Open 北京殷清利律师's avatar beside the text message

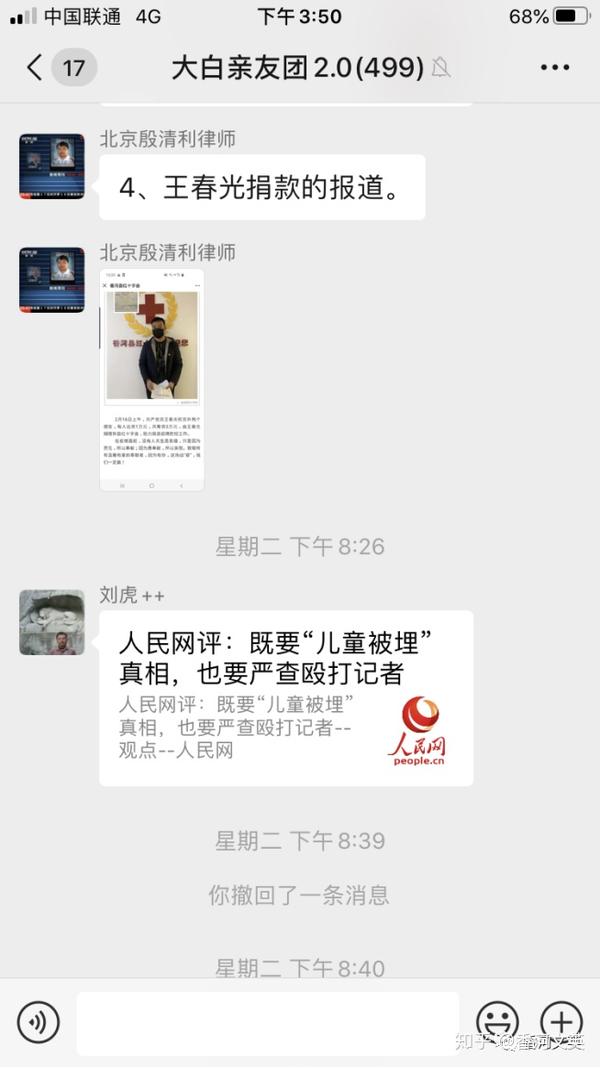pyautogui.click(x=52, y=166)
